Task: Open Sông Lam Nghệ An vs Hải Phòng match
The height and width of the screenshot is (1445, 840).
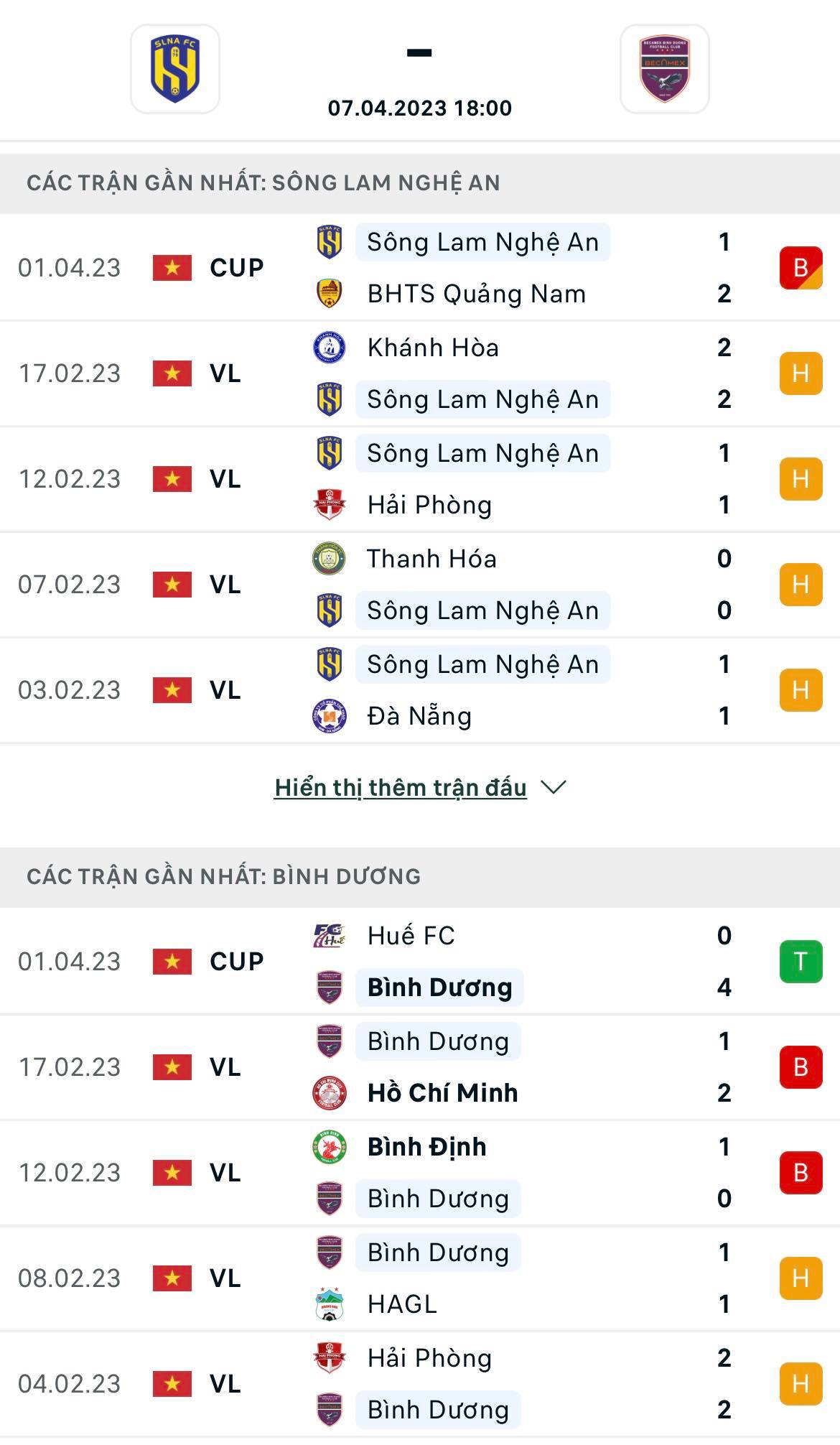Action: 420,479
